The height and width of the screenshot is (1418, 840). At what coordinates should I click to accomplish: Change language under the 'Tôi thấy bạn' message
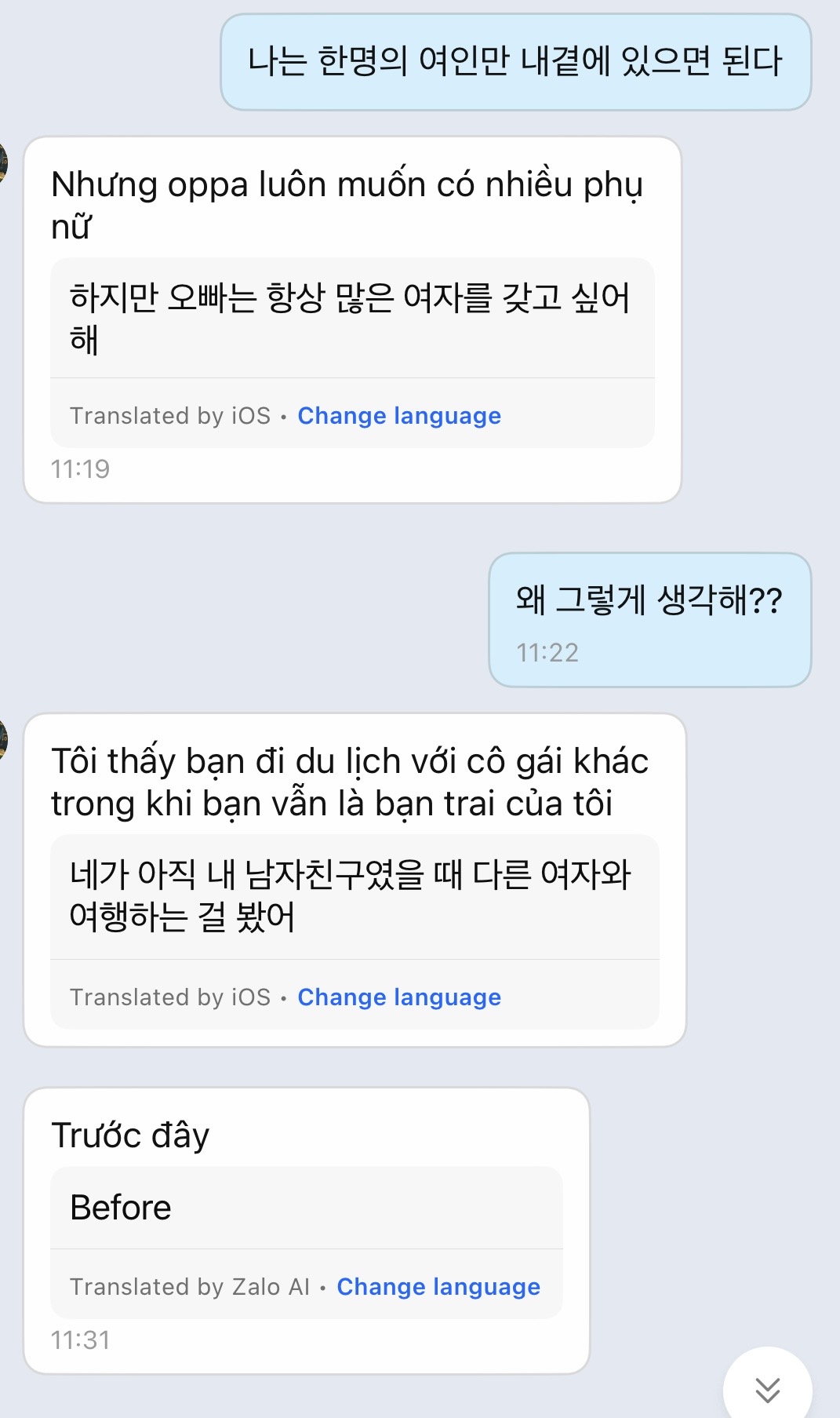tap(399, 997)
